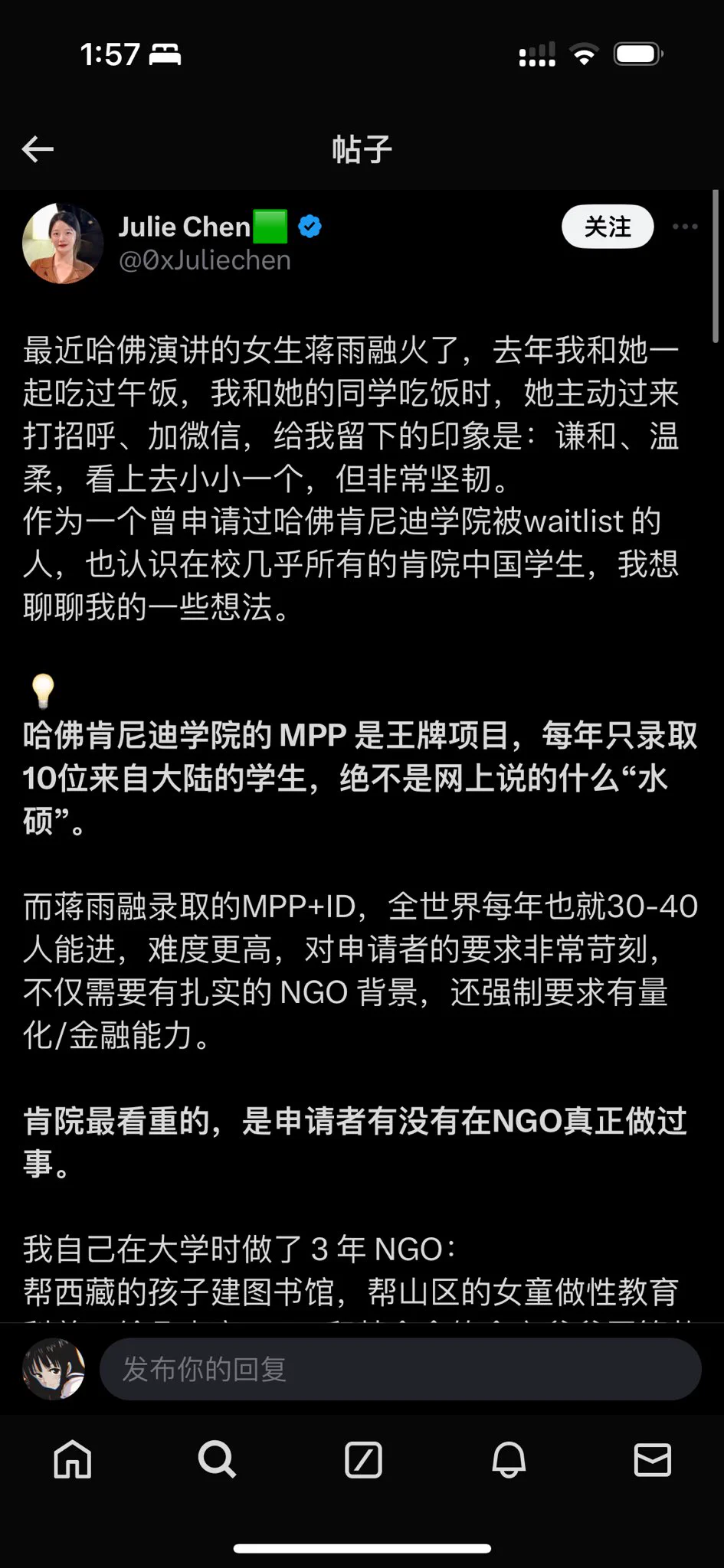This screenshot has width=724, height=1568.
Task: Open Julie Chen's profile picture
Action: (x=63, y=243)
